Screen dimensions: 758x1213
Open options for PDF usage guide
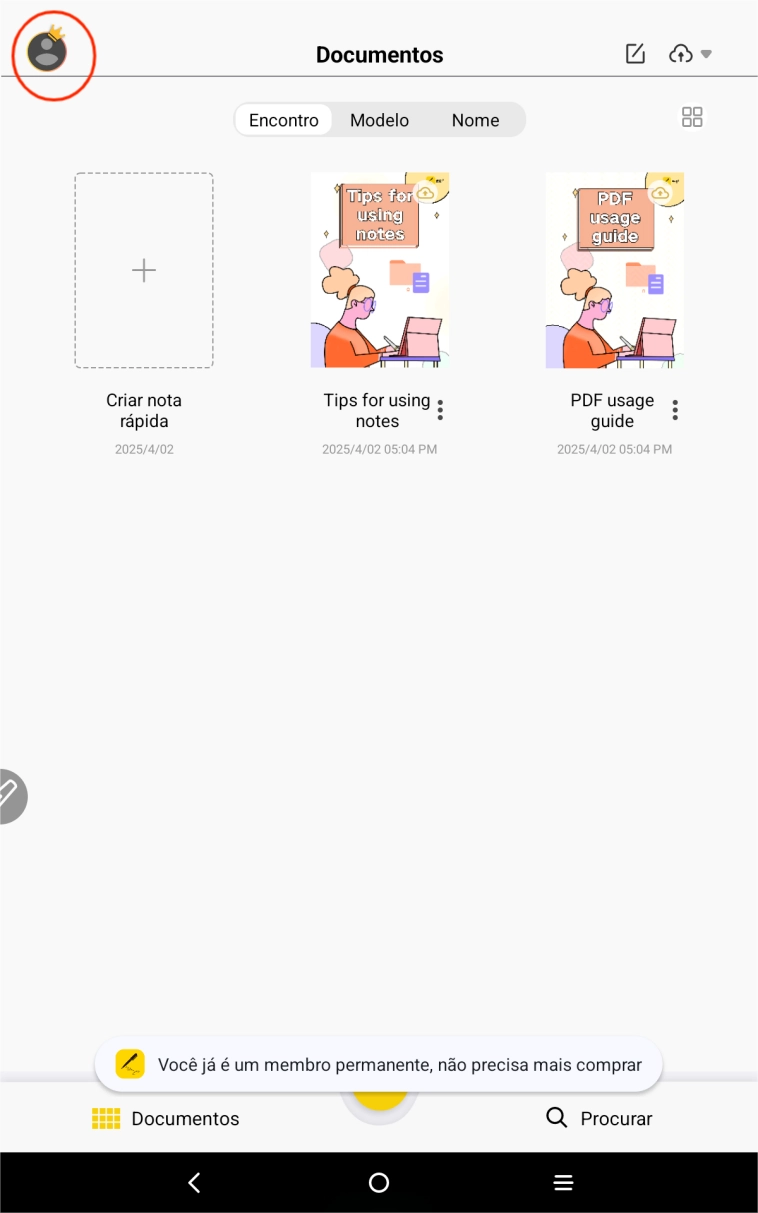(x=675, y=410)
